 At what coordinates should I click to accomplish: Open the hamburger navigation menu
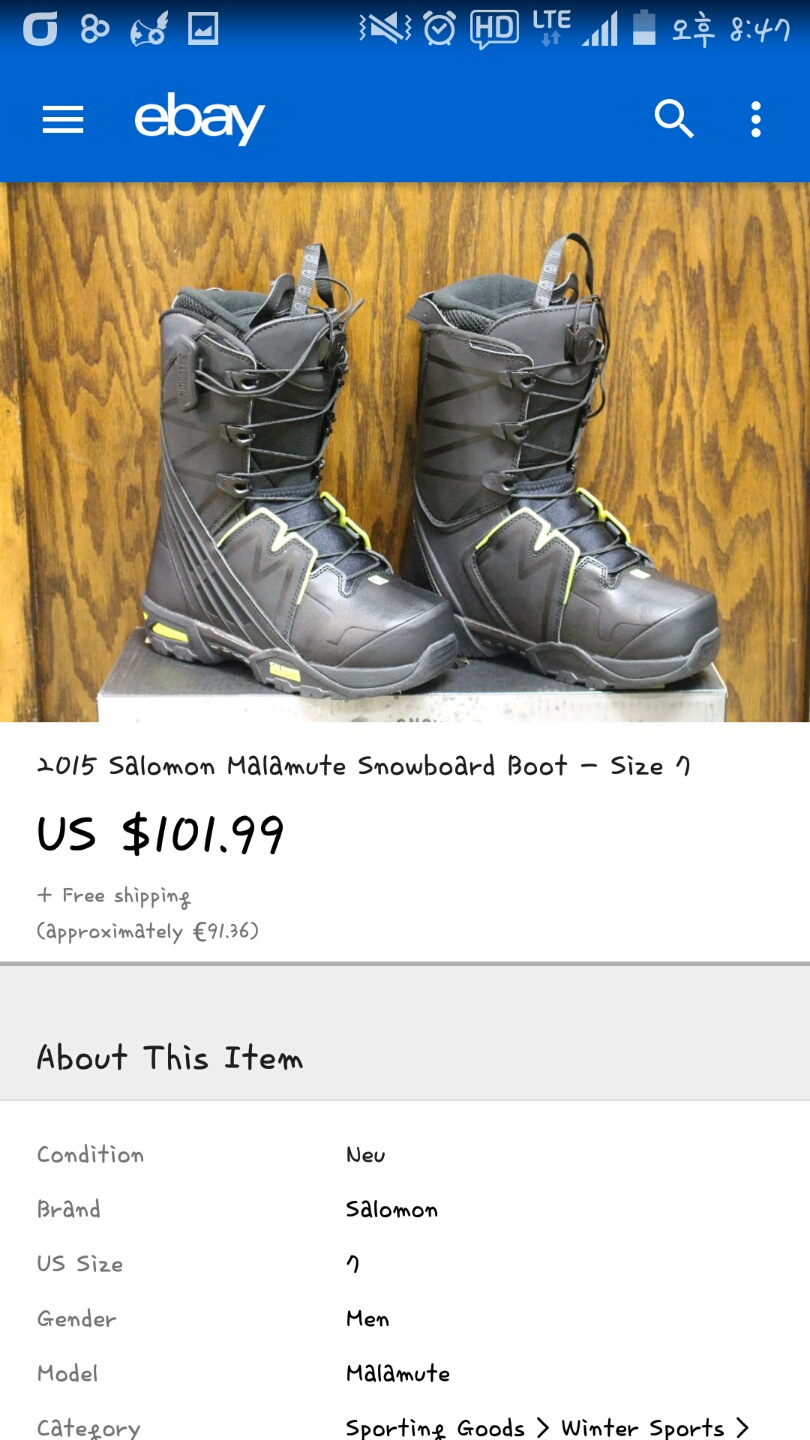(x=62, y=120)
